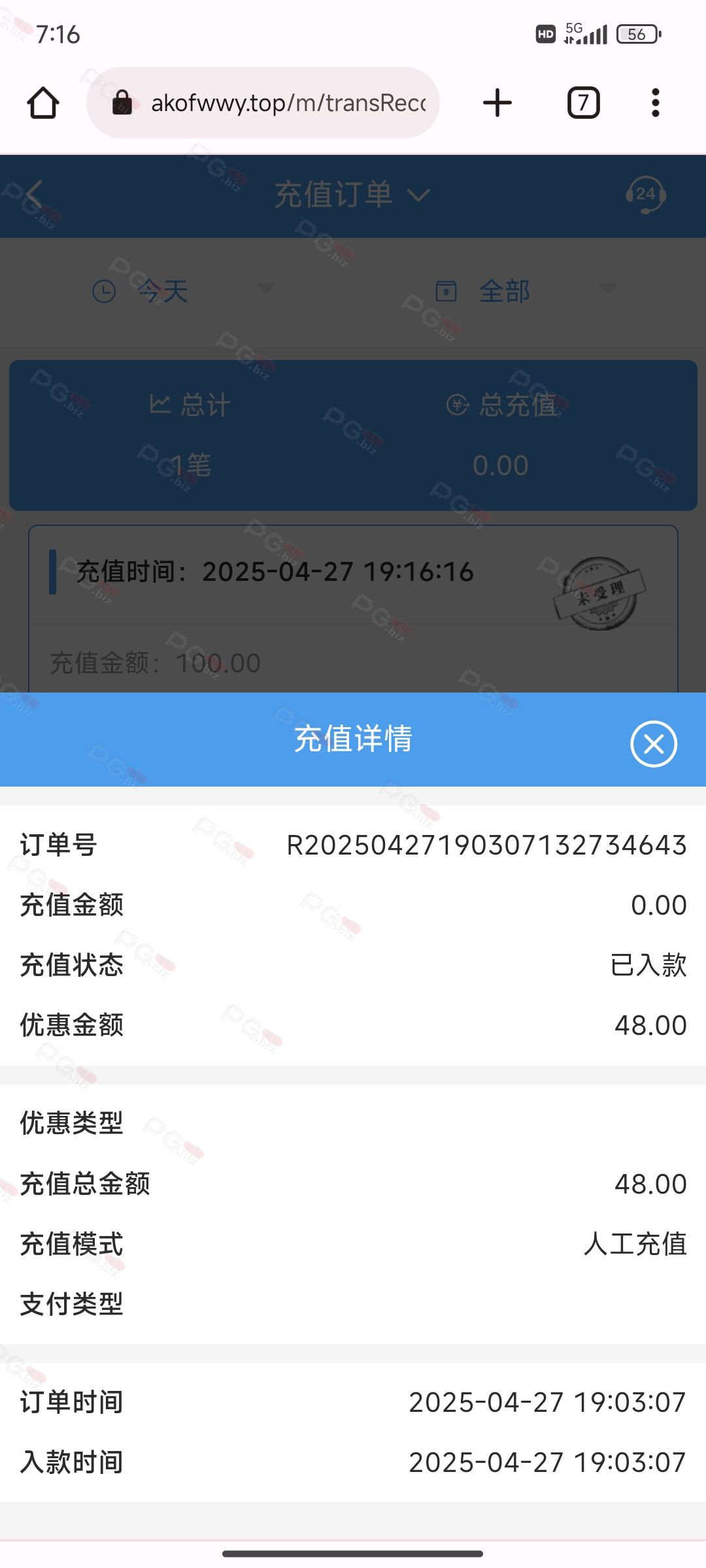
Task: Tap the akofwwy.top address bar
Action: [x=263, y=103]
